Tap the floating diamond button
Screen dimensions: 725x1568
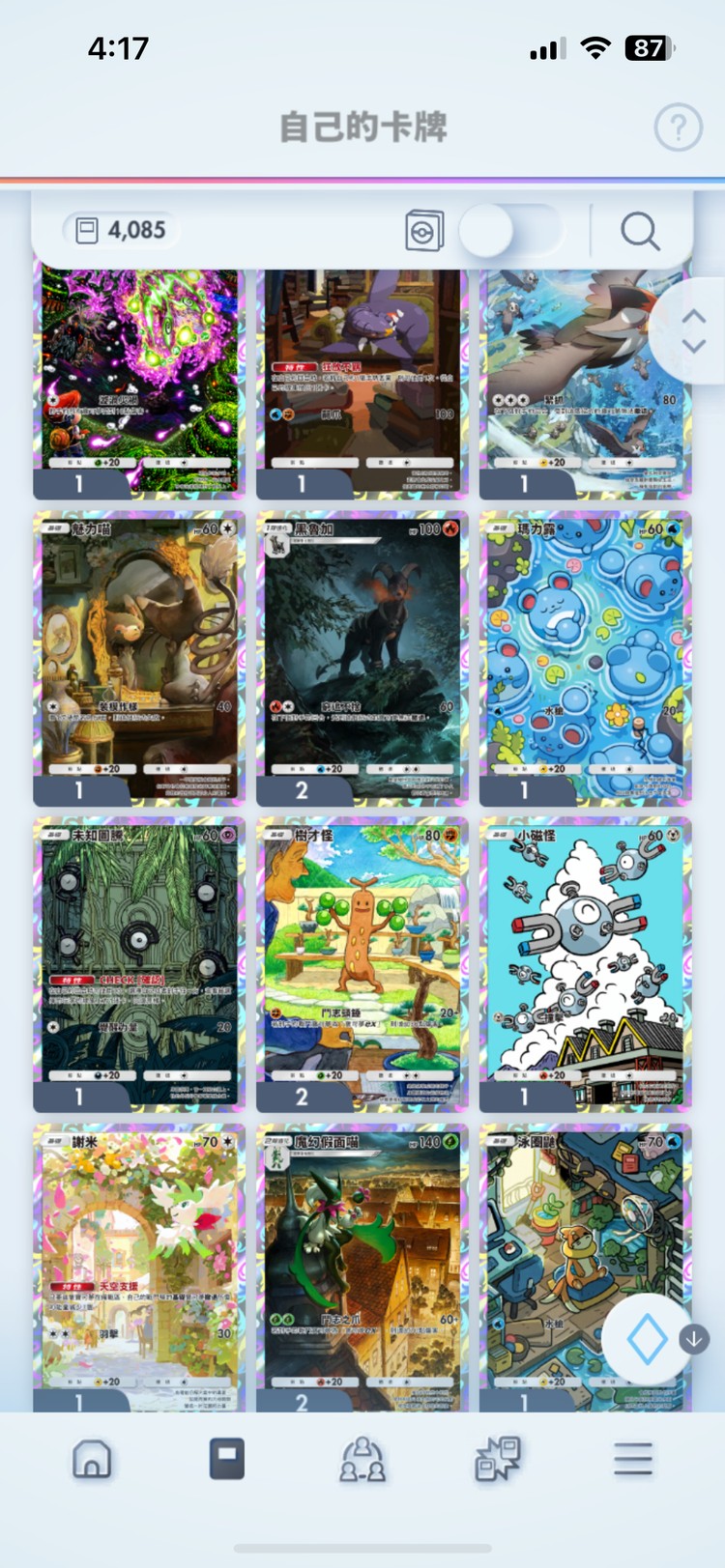(646, 1339)
